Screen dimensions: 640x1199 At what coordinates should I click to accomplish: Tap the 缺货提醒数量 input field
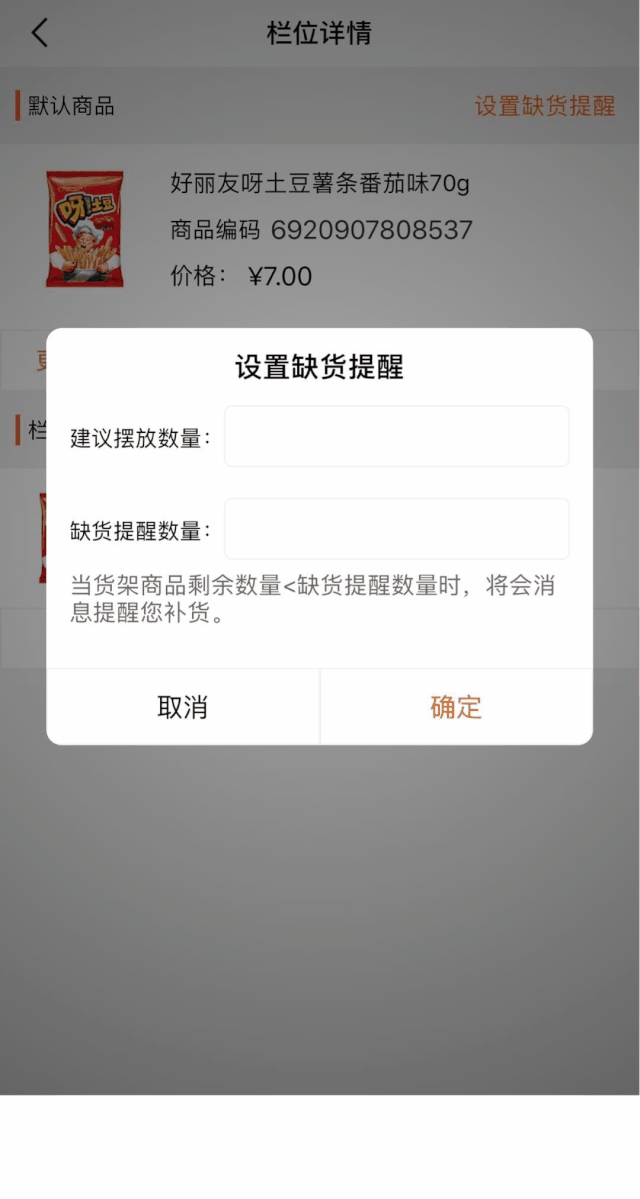396,529
